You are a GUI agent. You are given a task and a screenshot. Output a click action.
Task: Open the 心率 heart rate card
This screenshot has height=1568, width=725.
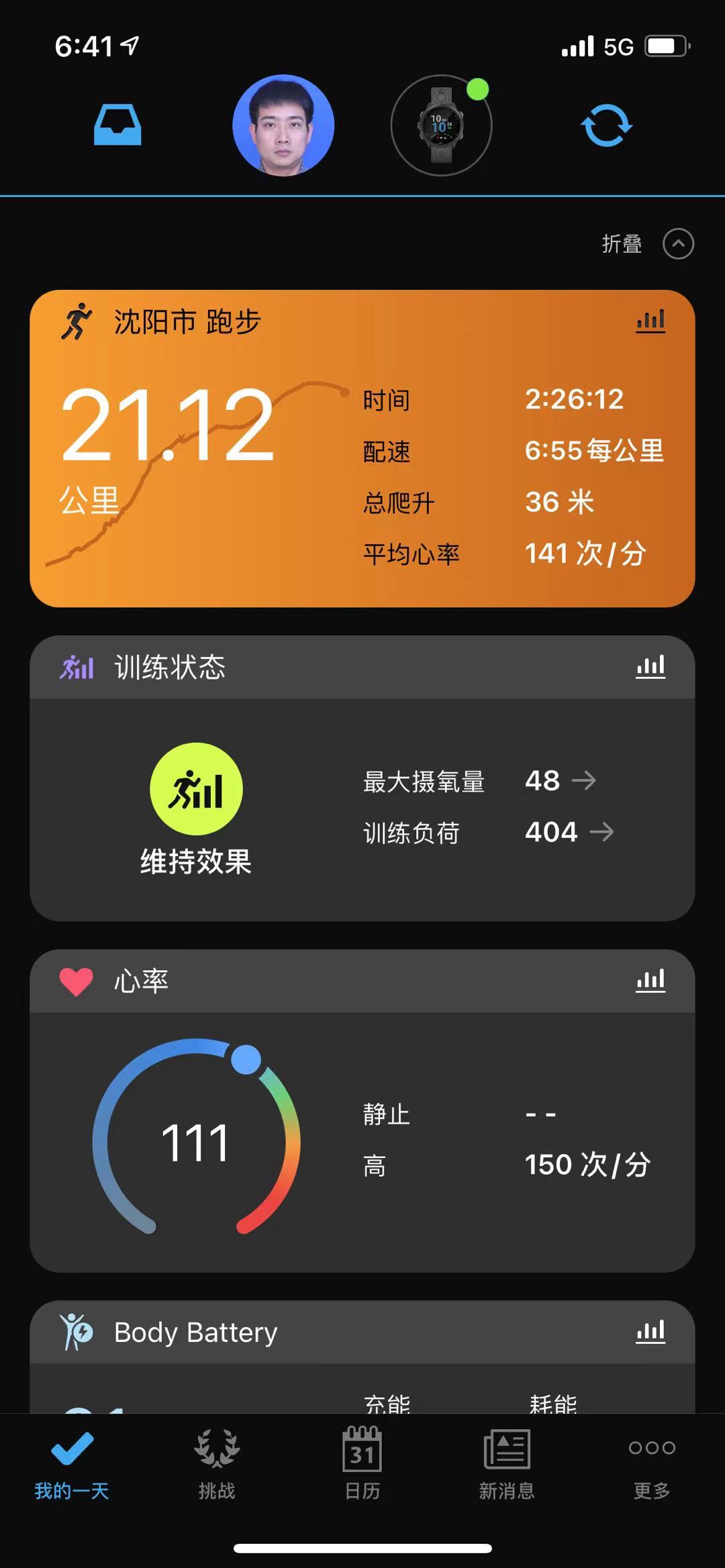[196, 1141]
